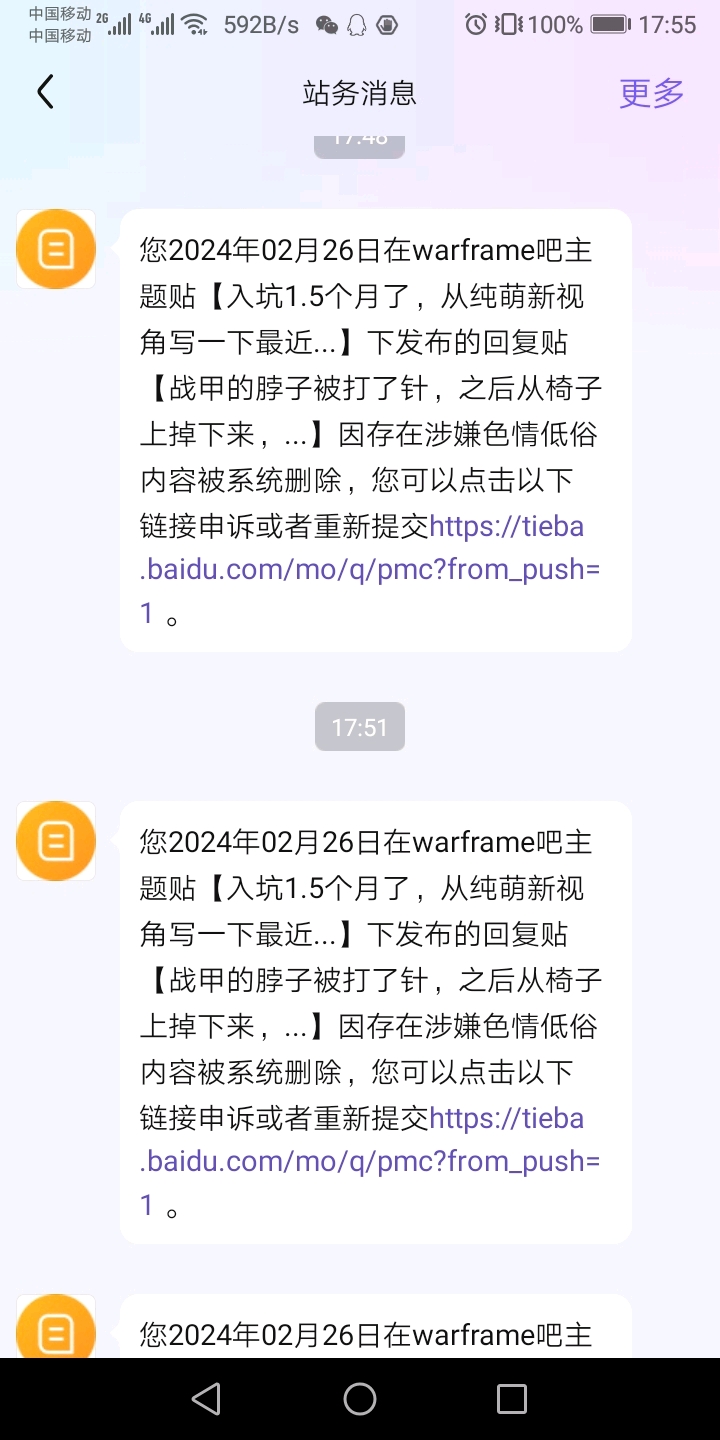The height and width of the screenshot is (1440, 720).
Task: Open the appeal link in the 17:51 message
Action: [370, 1161]
